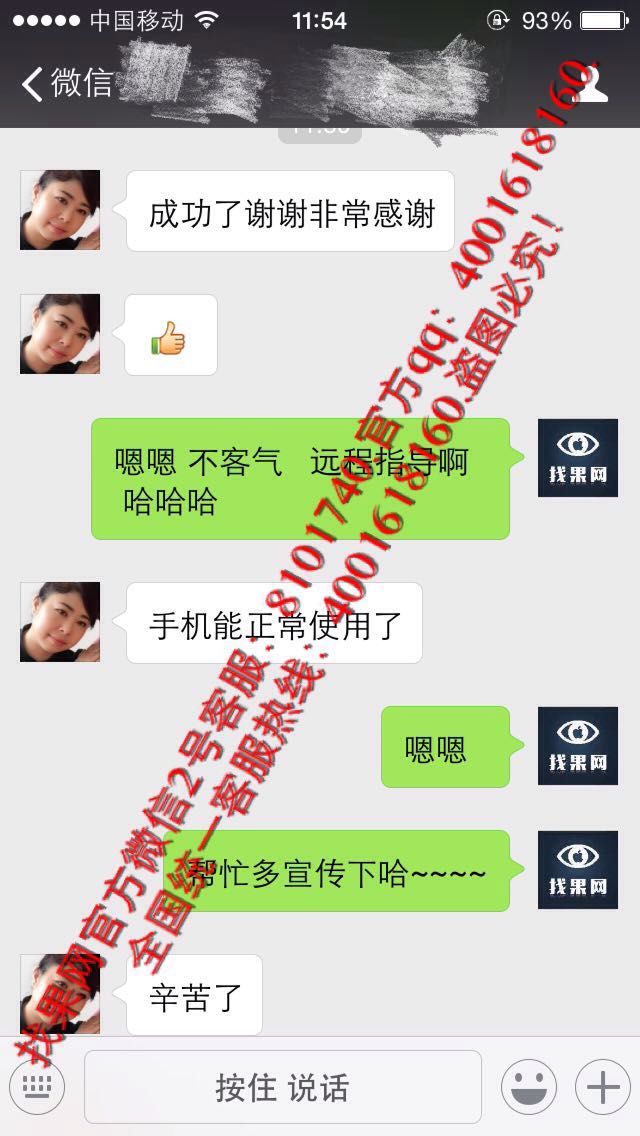Open the plus attachments menu
Screen dimensions: 640x1136
pyautogui.click(x=602, y=1087)
